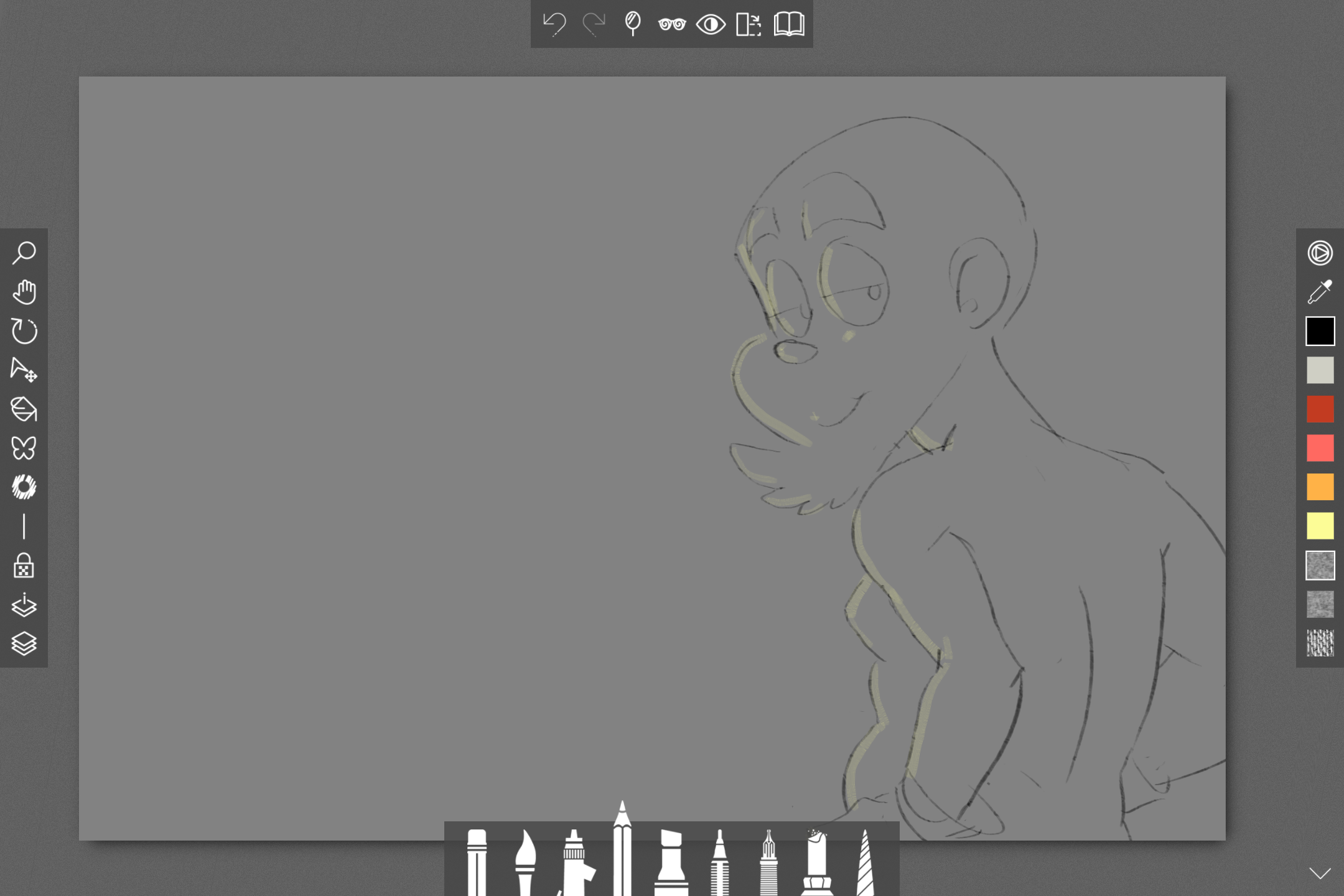1344x896 pixels.
Task: Select the rotate canvas tool
Action: (24, 331)
